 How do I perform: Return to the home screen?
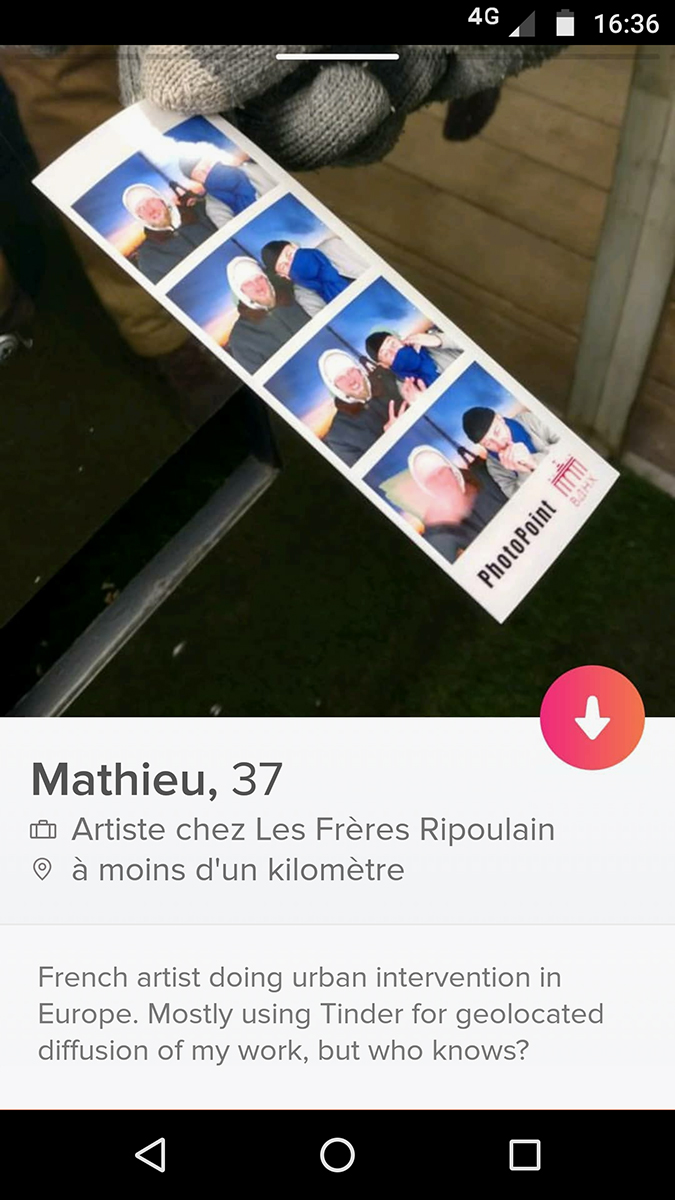(x=337, y=1155)
